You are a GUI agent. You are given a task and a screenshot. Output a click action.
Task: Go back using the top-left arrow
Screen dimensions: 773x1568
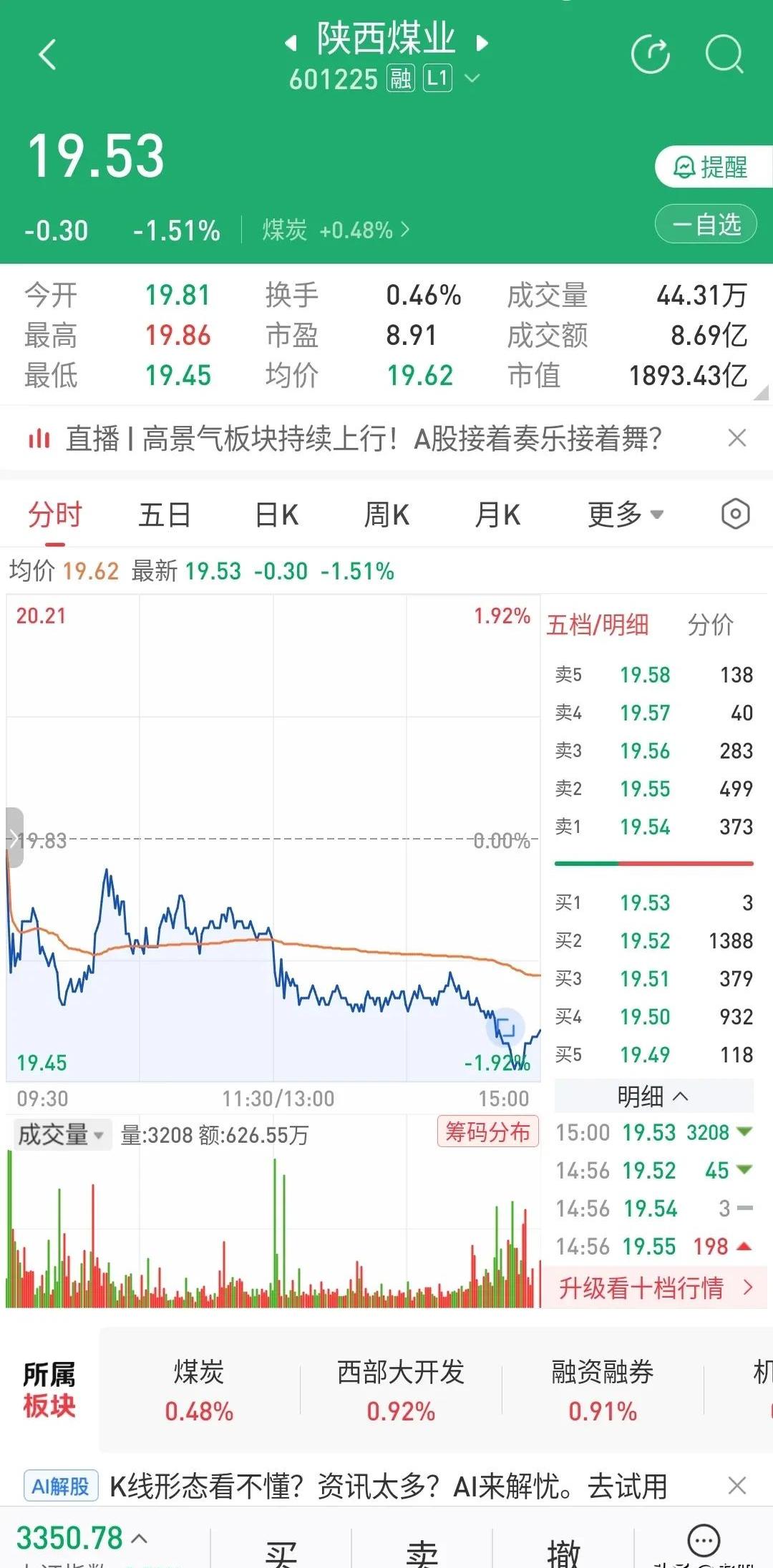coord(47,54)
